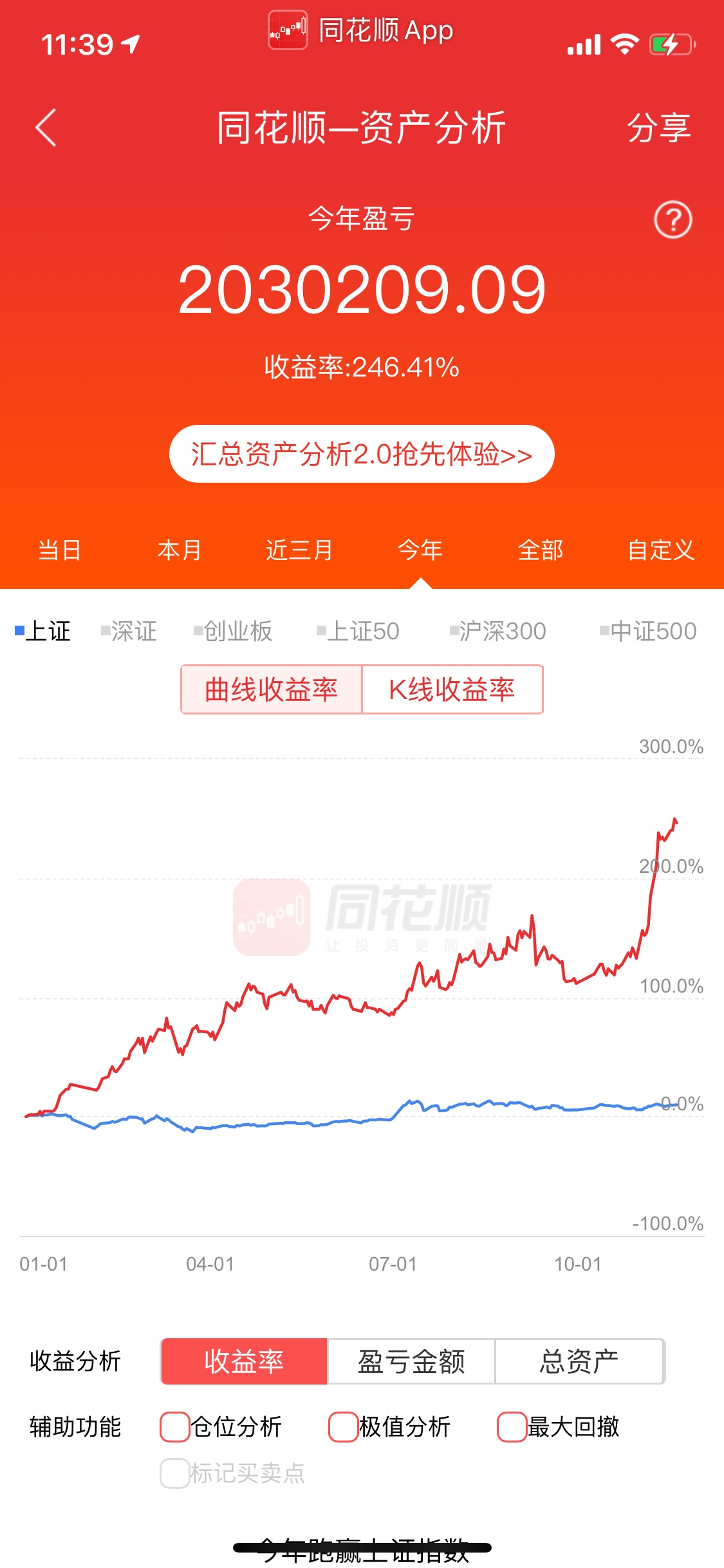Select 中证500 as the benchmark
The height and width of the screenshot is (1568, 724).
[648, 631]
